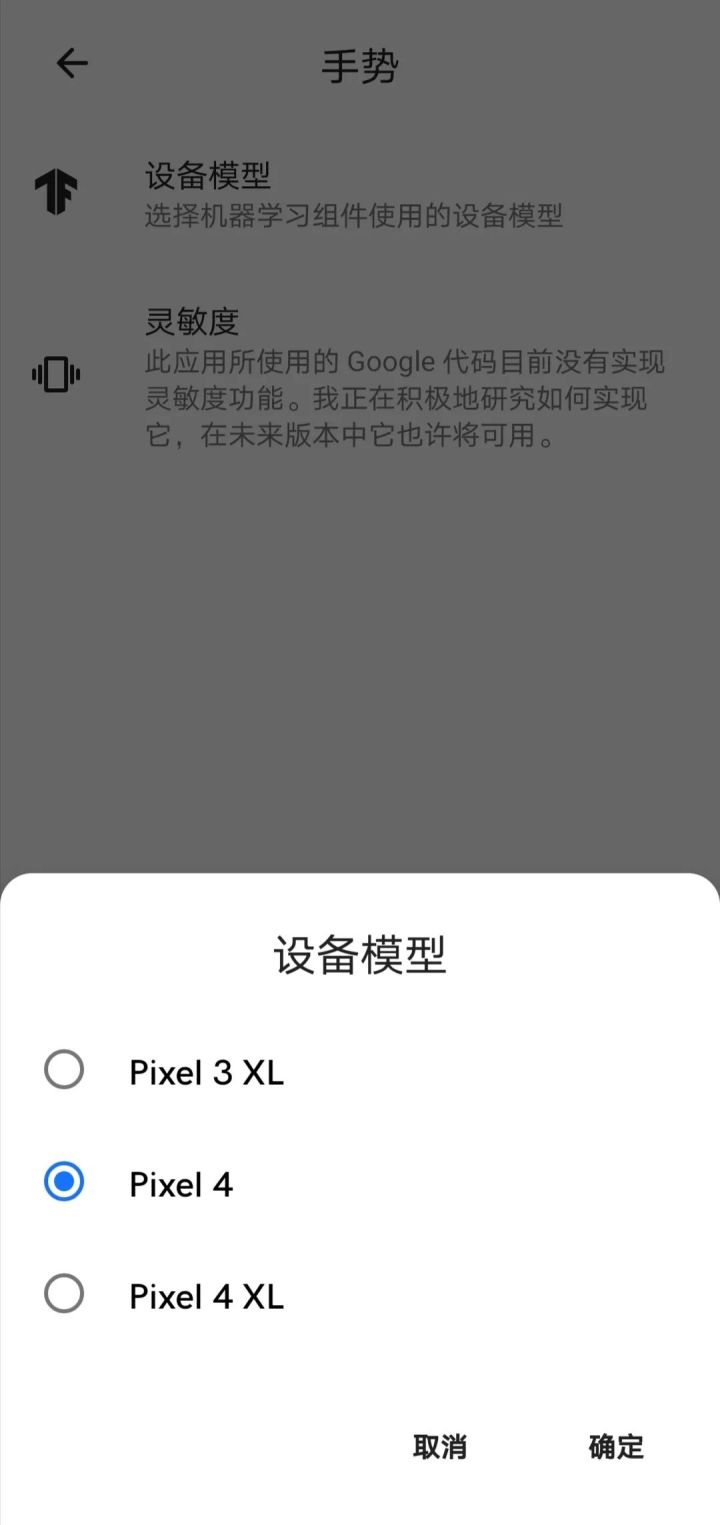Tap the back arrow on 手势 screen
The height and width of the screenshot is (1525, 720).
pos(71,63)
